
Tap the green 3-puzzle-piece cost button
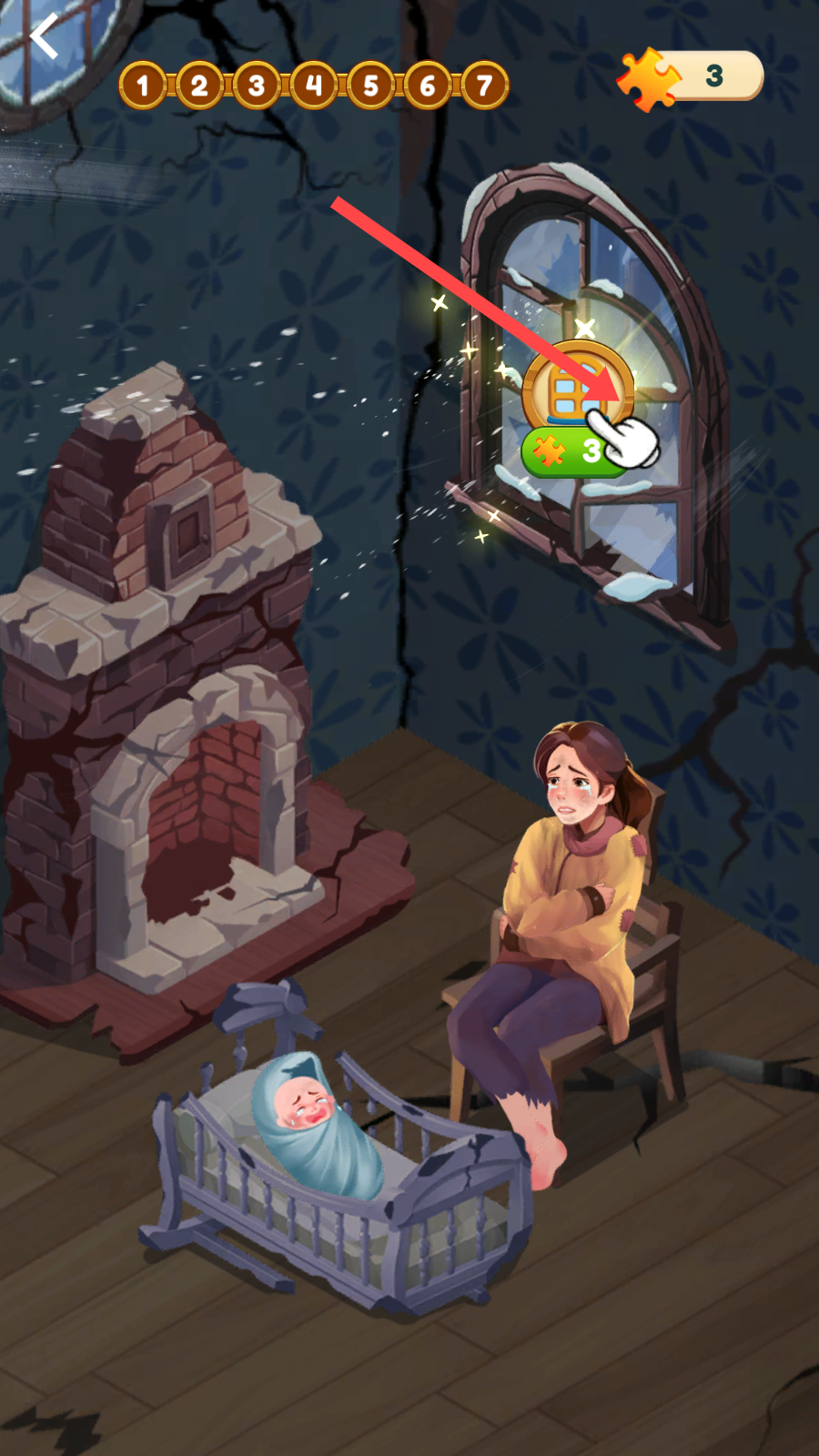tap(569, 450)
